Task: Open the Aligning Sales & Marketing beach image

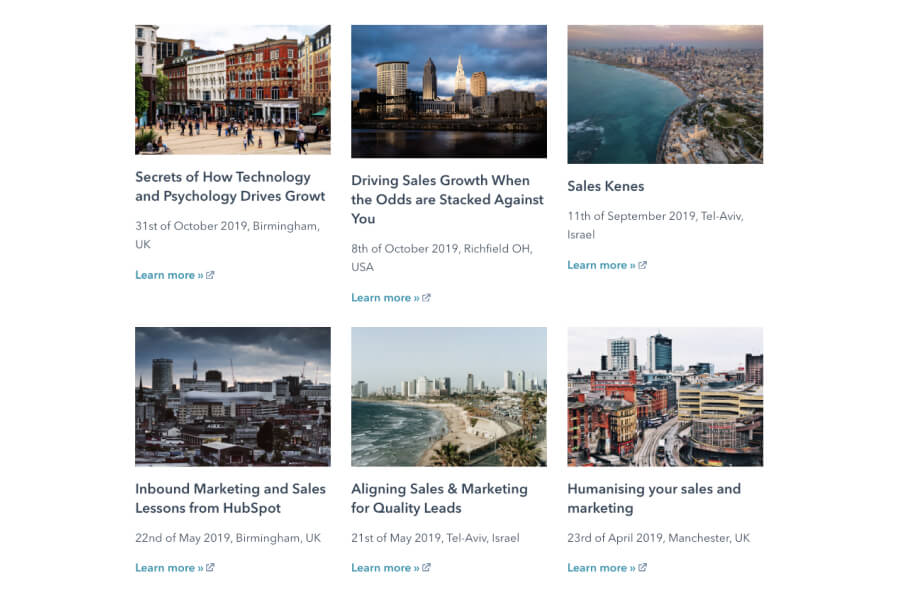Action: pyautogui.click(x=449, y=396)
